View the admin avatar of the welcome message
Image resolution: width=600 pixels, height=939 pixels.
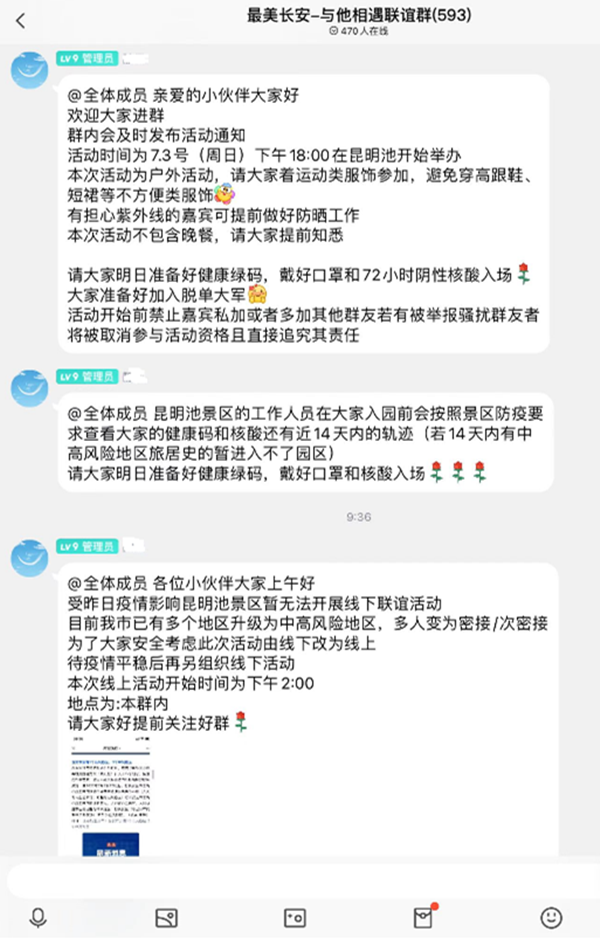coord(30,70)
